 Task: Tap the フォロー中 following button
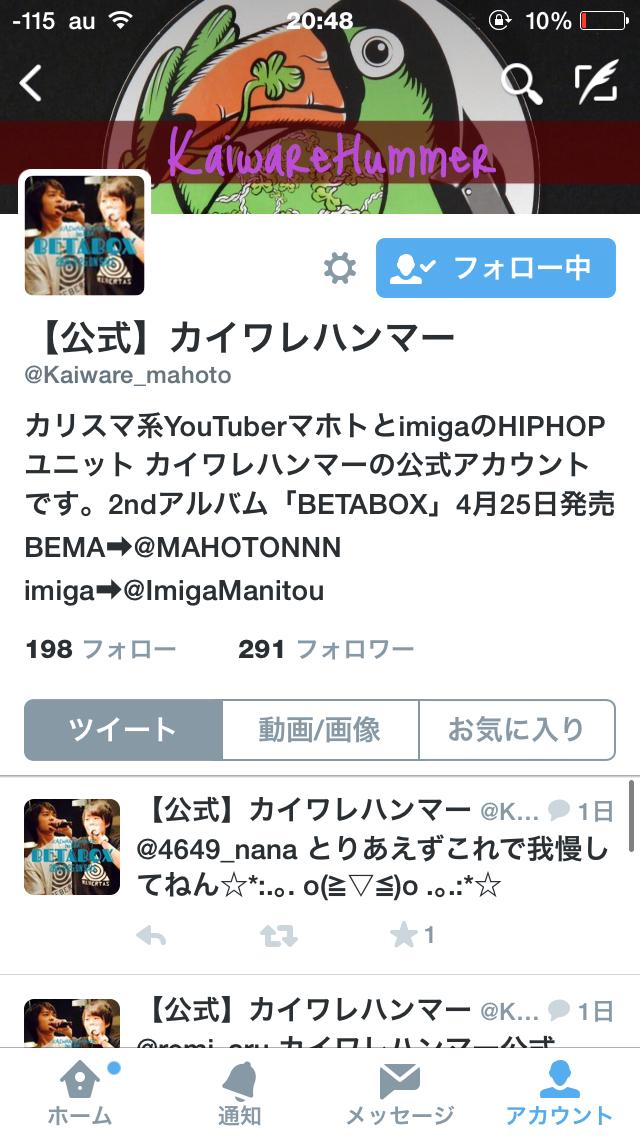pos(496,268)
